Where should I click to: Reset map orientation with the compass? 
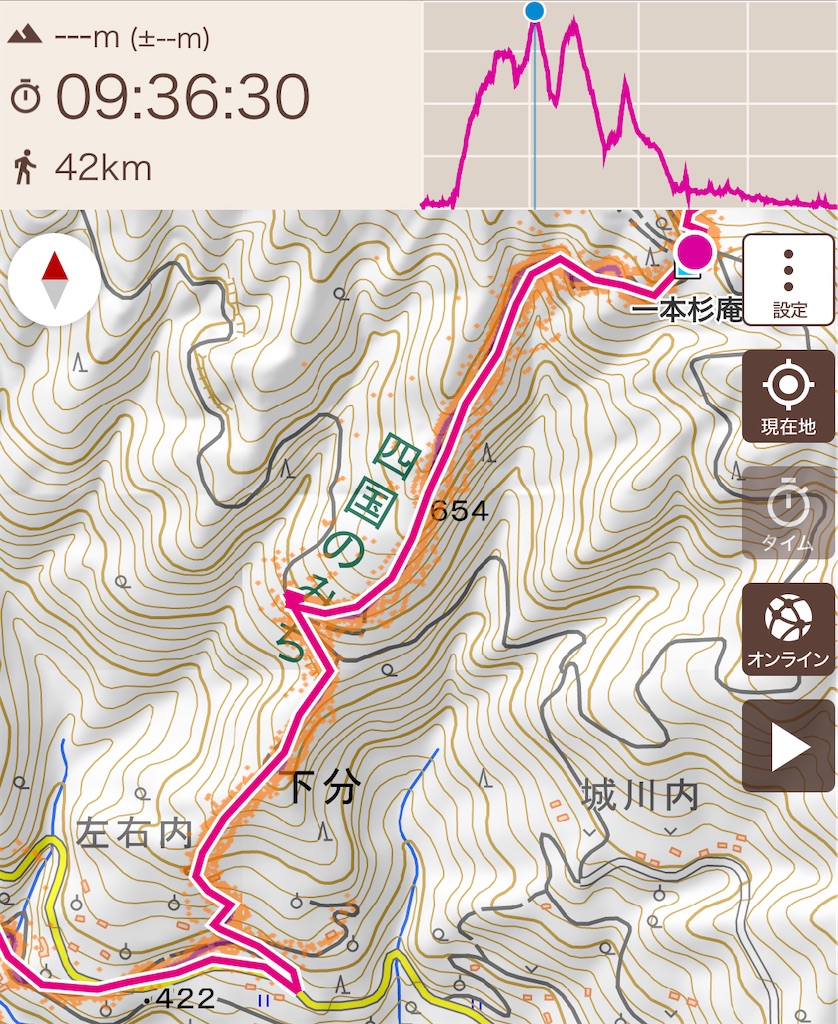click(55, 279)
